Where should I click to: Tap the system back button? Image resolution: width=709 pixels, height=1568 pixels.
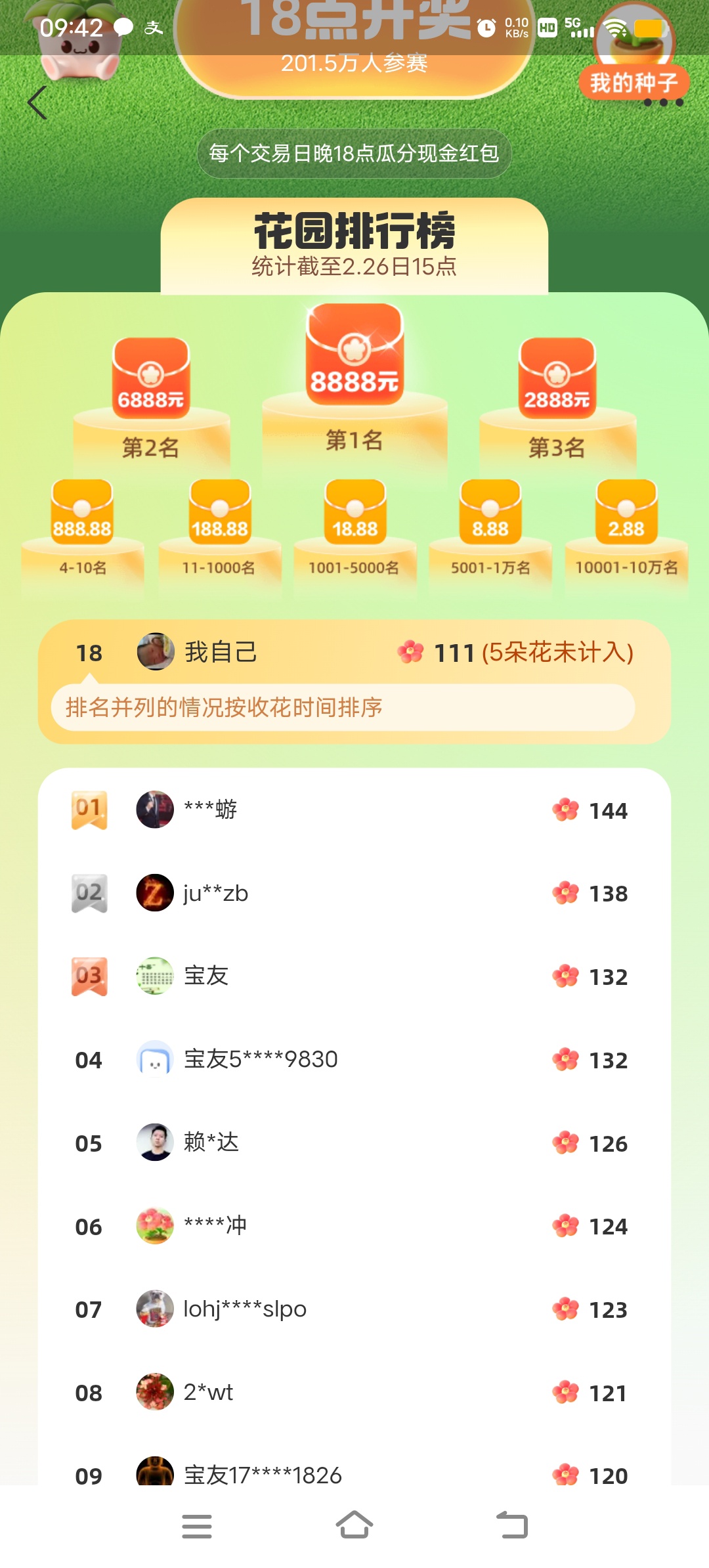[512, 1526]
